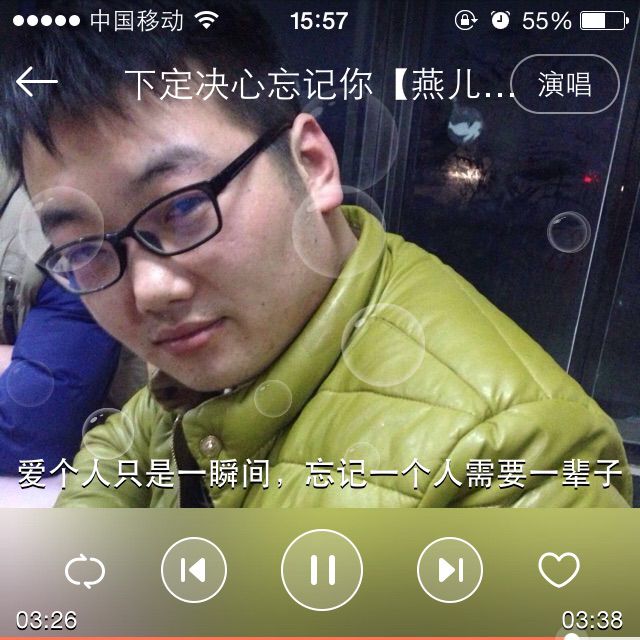Skip to the next track

pos(449,570)
